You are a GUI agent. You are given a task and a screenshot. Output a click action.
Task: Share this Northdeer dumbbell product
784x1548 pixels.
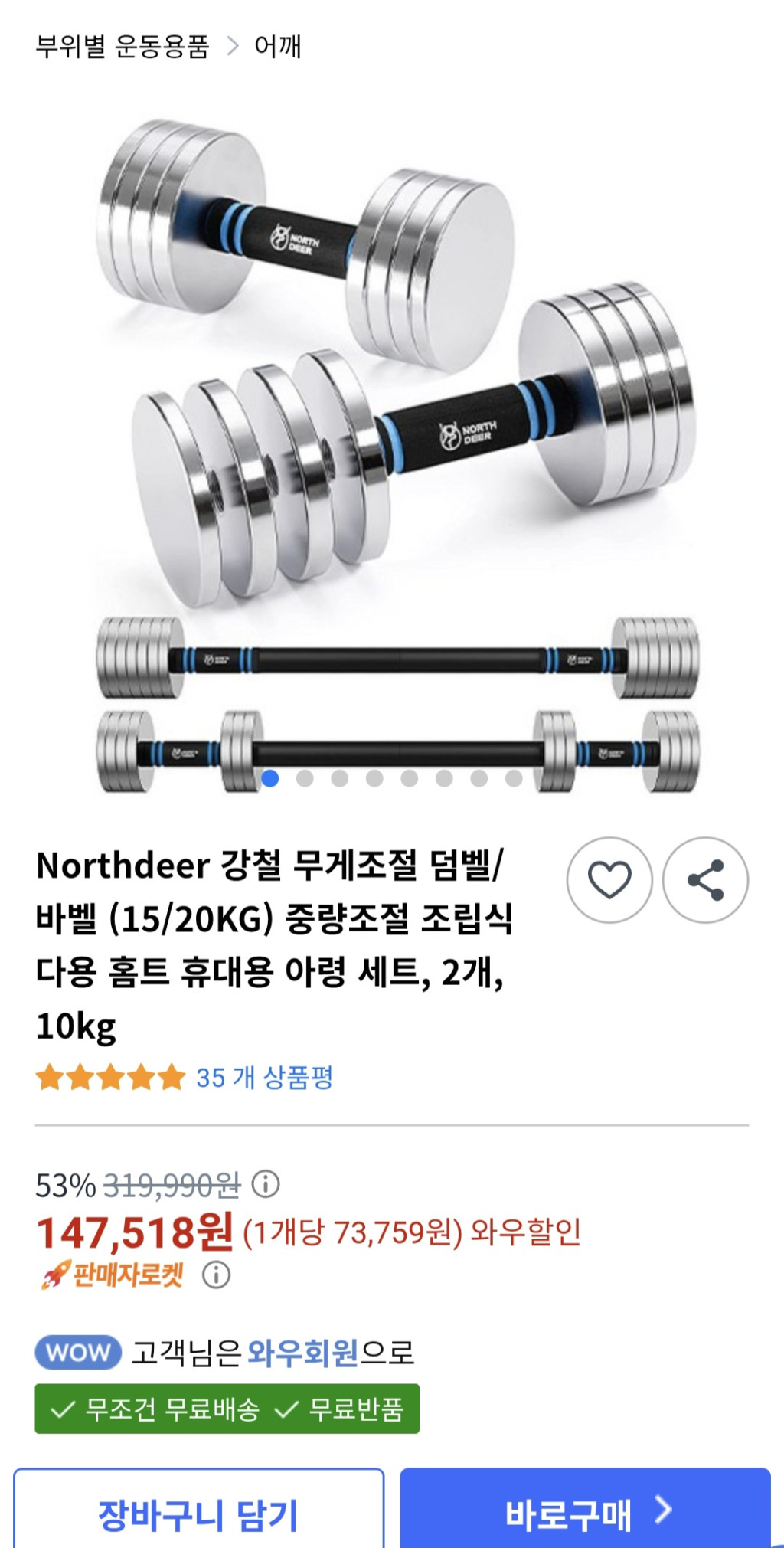click(x=705, y=879)
